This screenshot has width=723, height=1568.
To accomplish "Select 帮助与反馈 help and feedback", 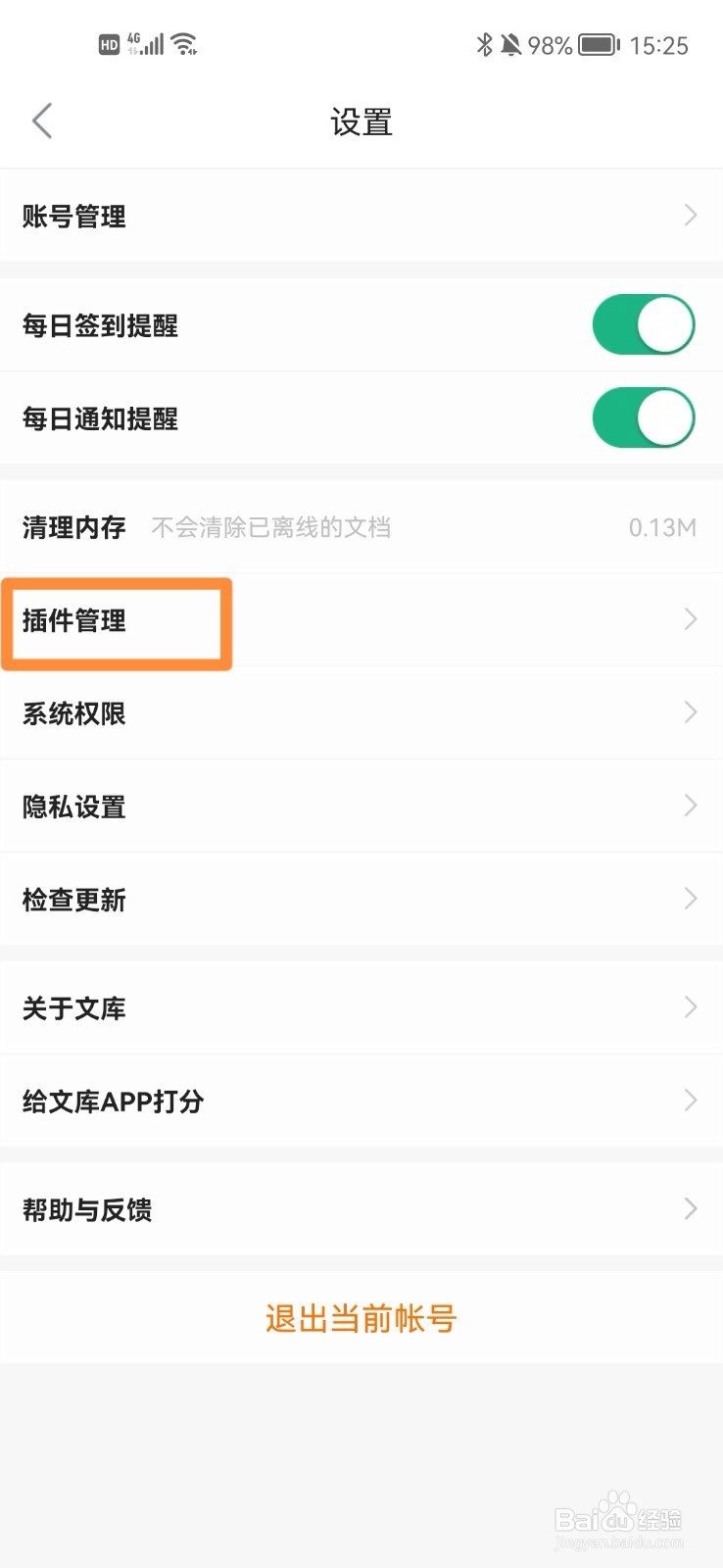I will (x=361, y=1208).
